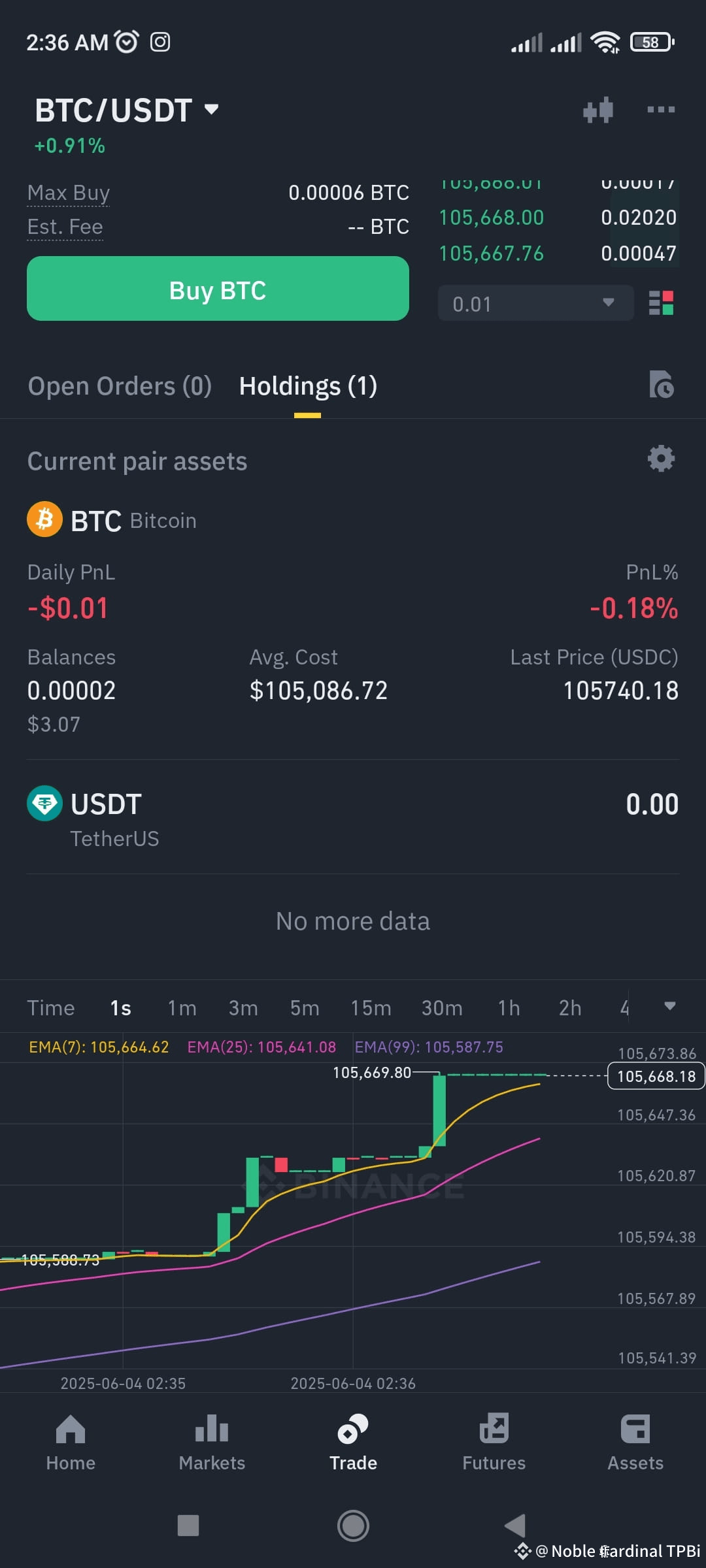Select the Bitcoin coin icon
The image size is (706, 1568).
pos(44,519)
